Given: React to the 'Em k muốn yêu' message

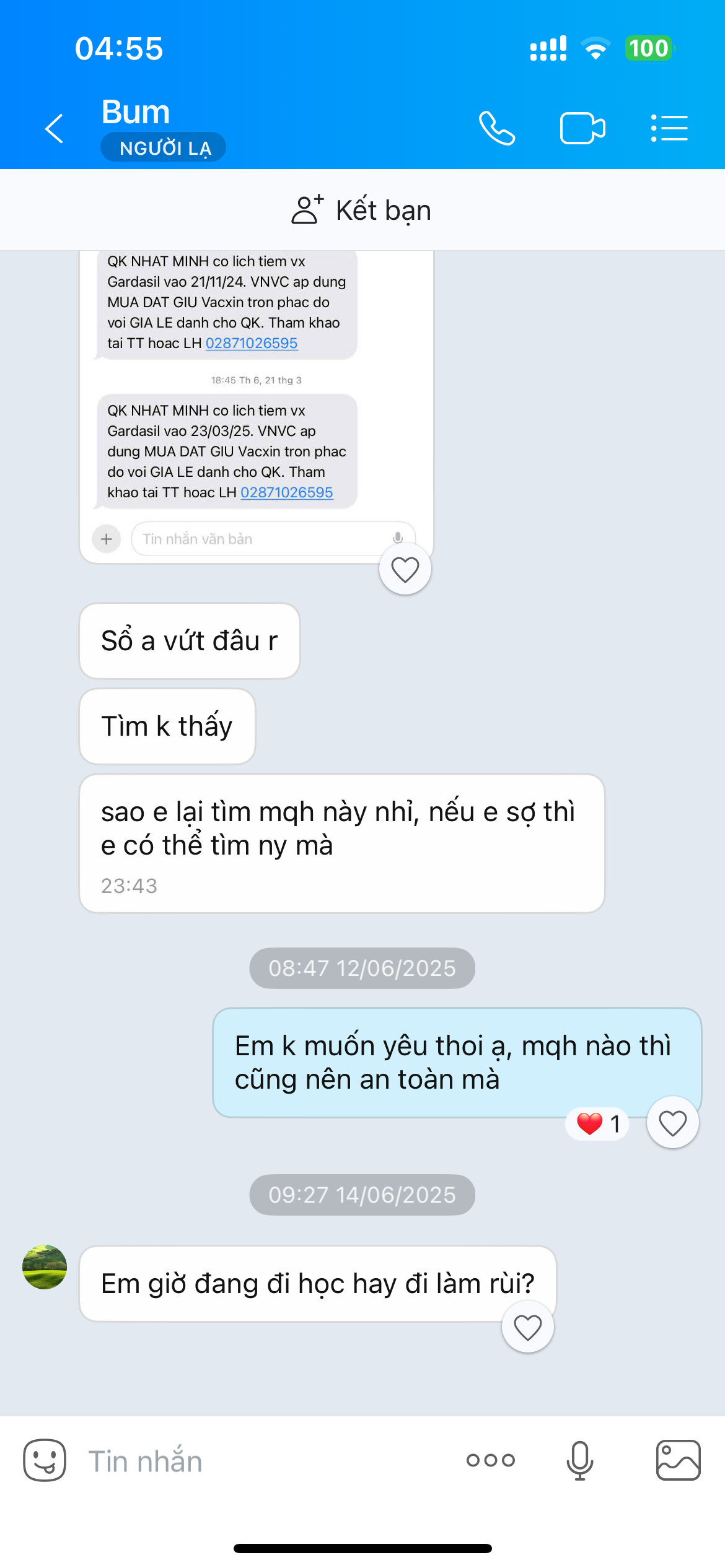Looking at the screenshot, I should pos(672,1122).
